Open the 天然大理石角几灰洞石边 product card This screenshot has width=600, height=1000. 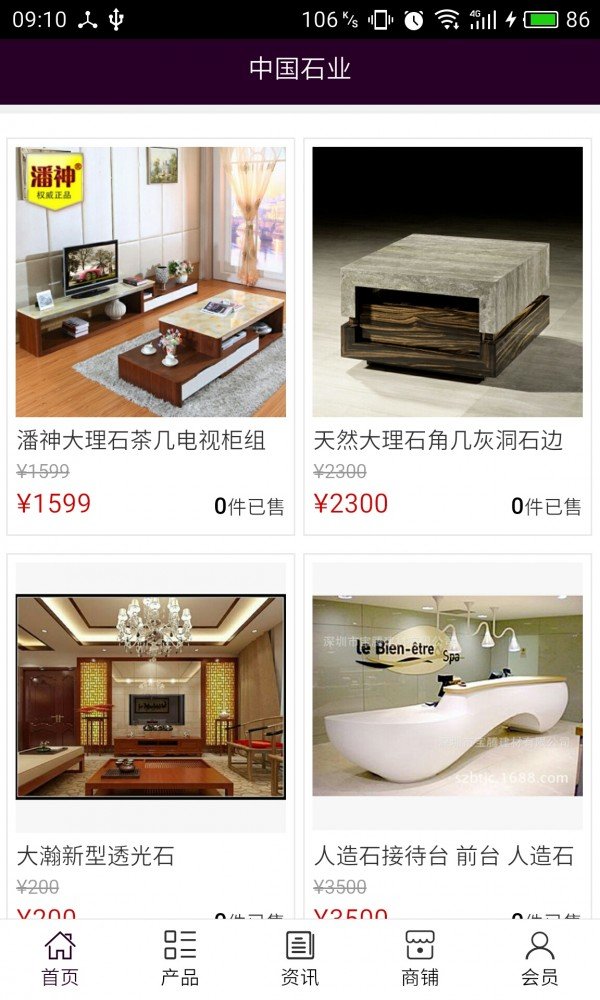(x=447, y=282)
